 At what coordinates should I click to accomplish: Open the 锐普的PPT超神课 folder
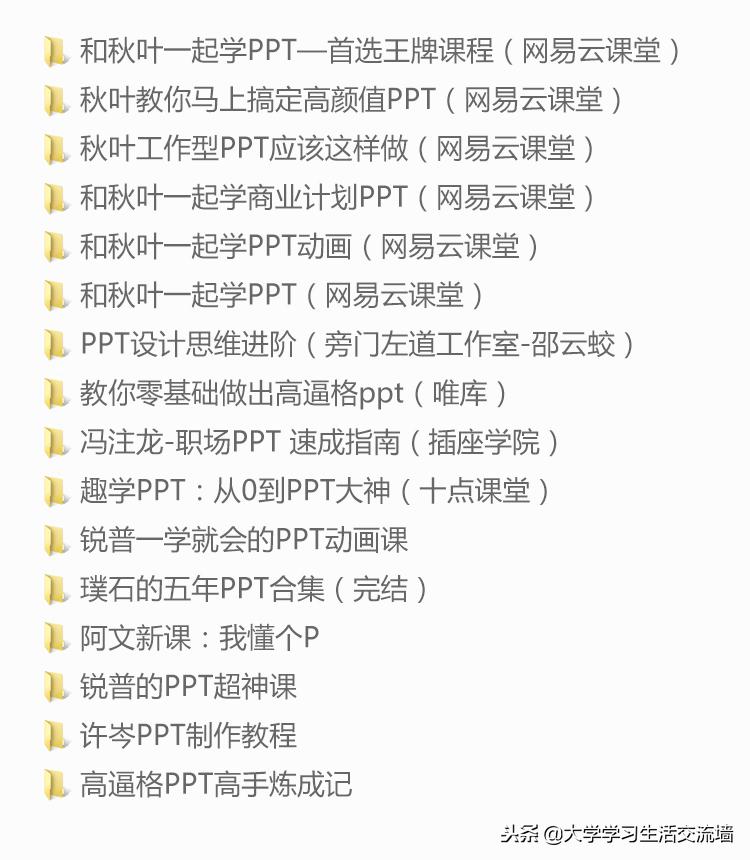(190, 687)
